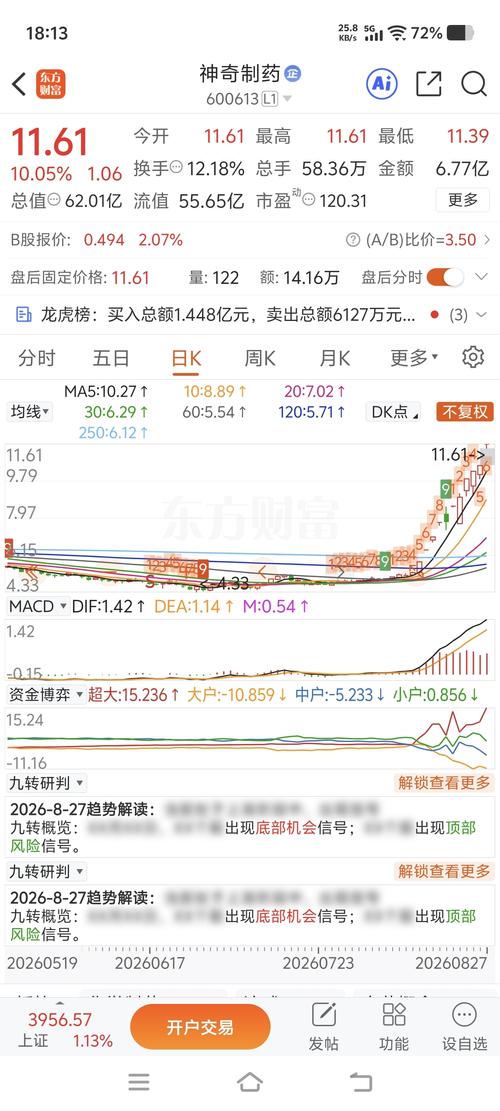Open the 龙虎榜 news row

click(250, 314)
